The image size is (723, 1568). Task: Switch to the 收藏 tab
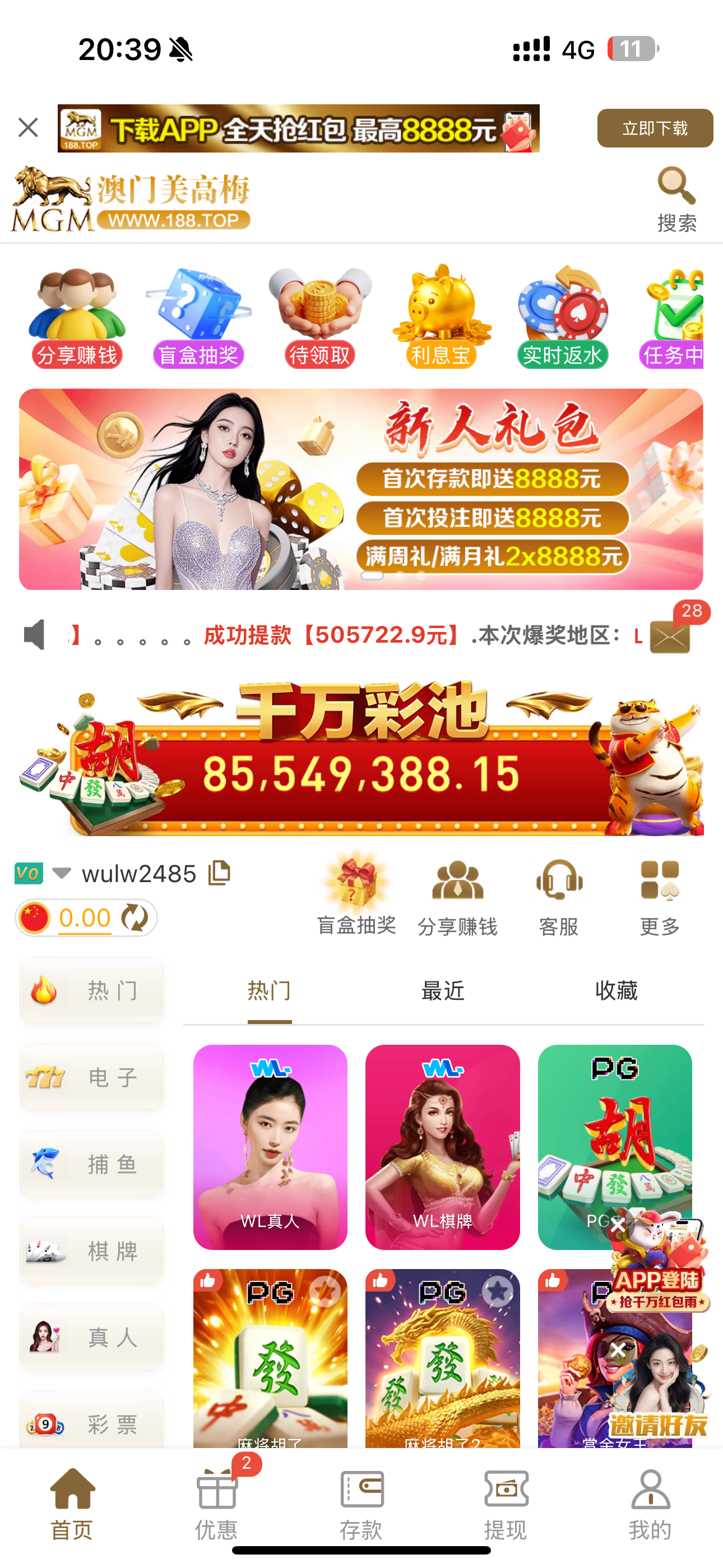click(x=616, y=991)
